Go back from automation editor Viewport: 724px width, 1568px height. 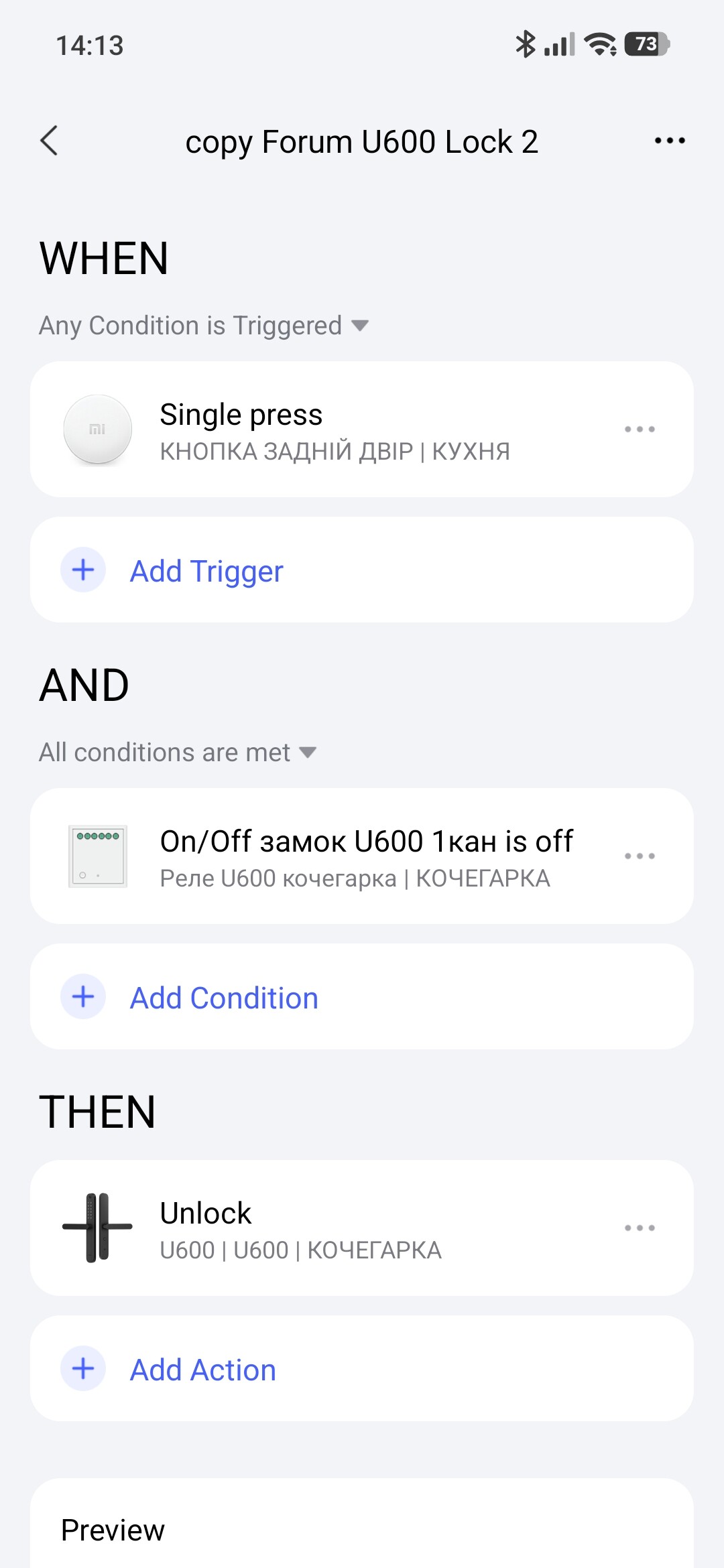tap(50, 141)
